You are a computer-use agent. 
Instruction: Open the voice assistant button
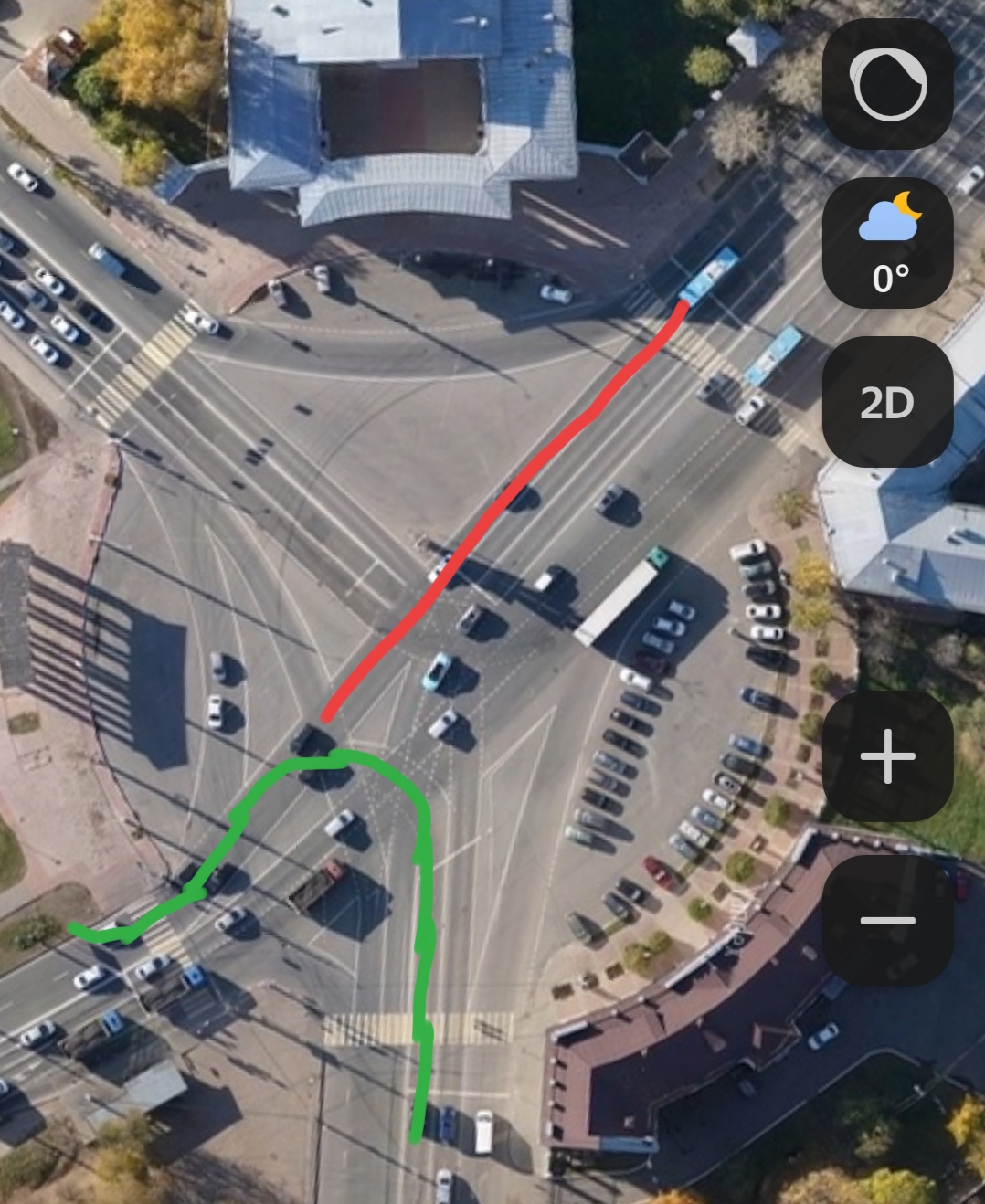point(888,84)
